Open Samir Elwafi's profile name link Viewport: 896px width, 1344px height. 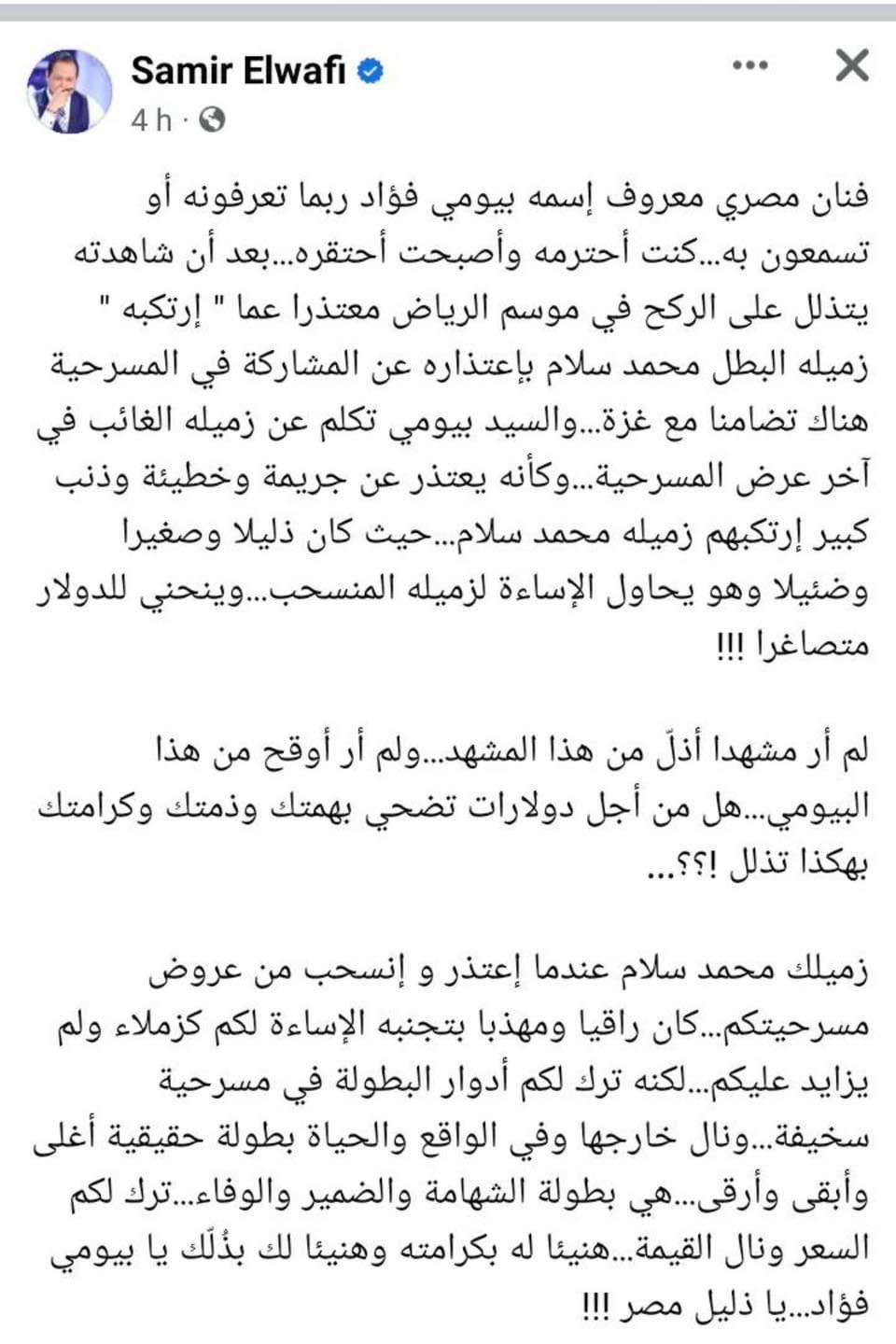pos(239,70)
